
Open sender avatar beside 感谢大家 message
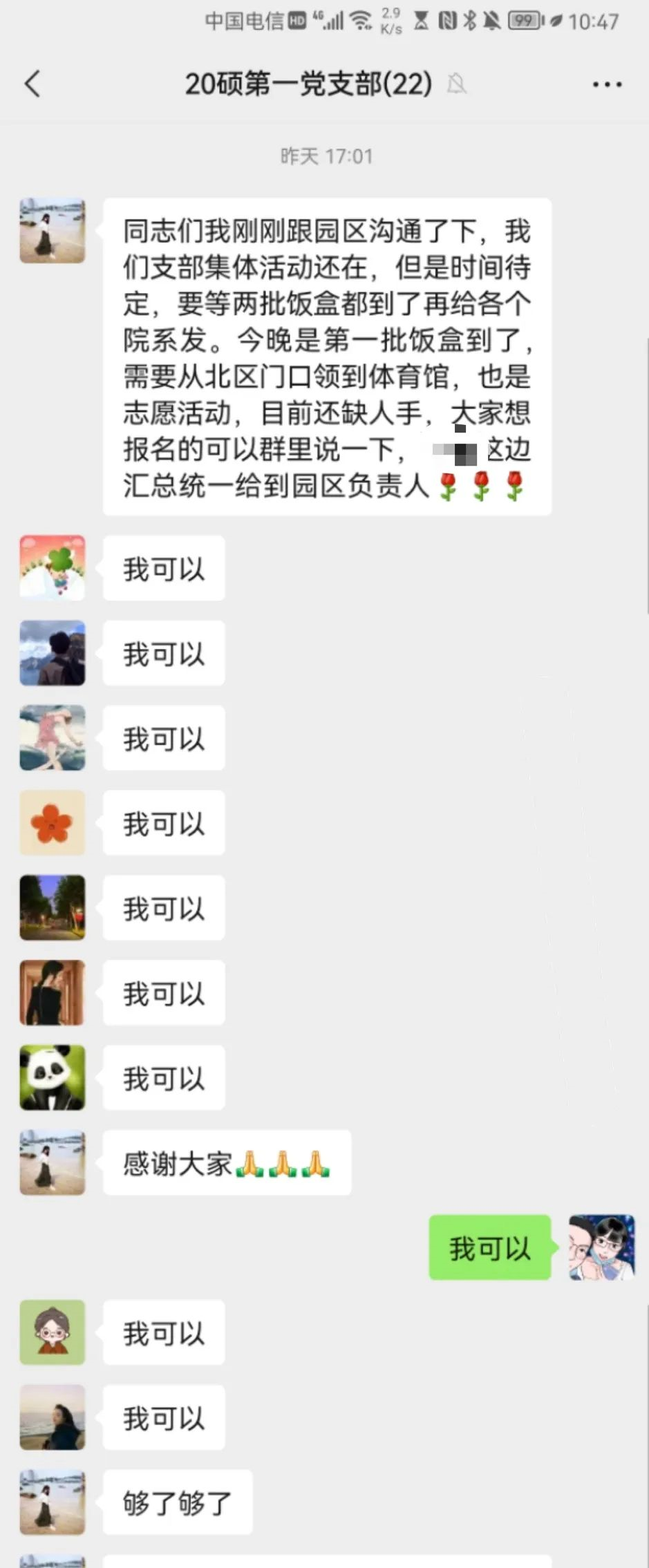click(53, 1162)
